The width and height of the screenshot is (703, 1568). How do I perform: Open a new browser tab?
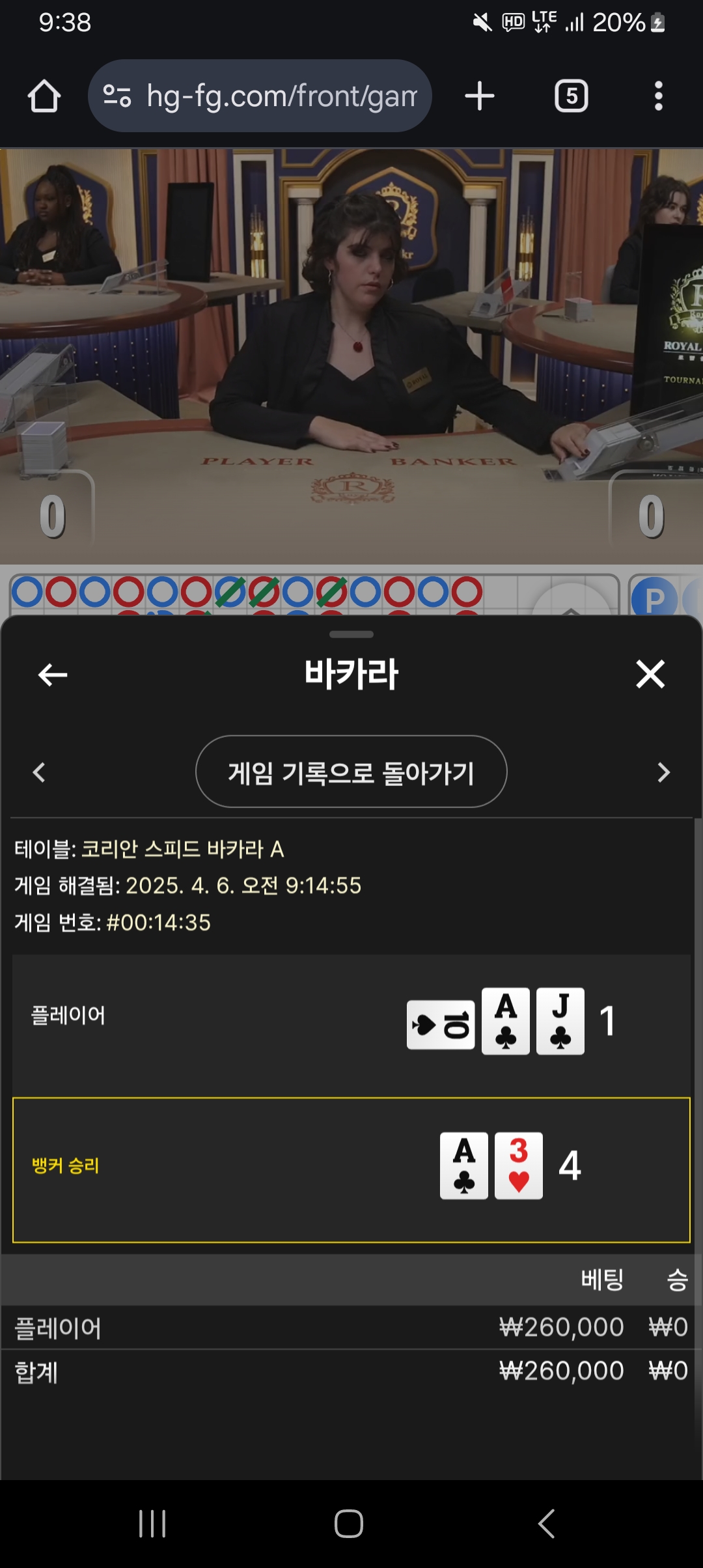click(480, 96)
